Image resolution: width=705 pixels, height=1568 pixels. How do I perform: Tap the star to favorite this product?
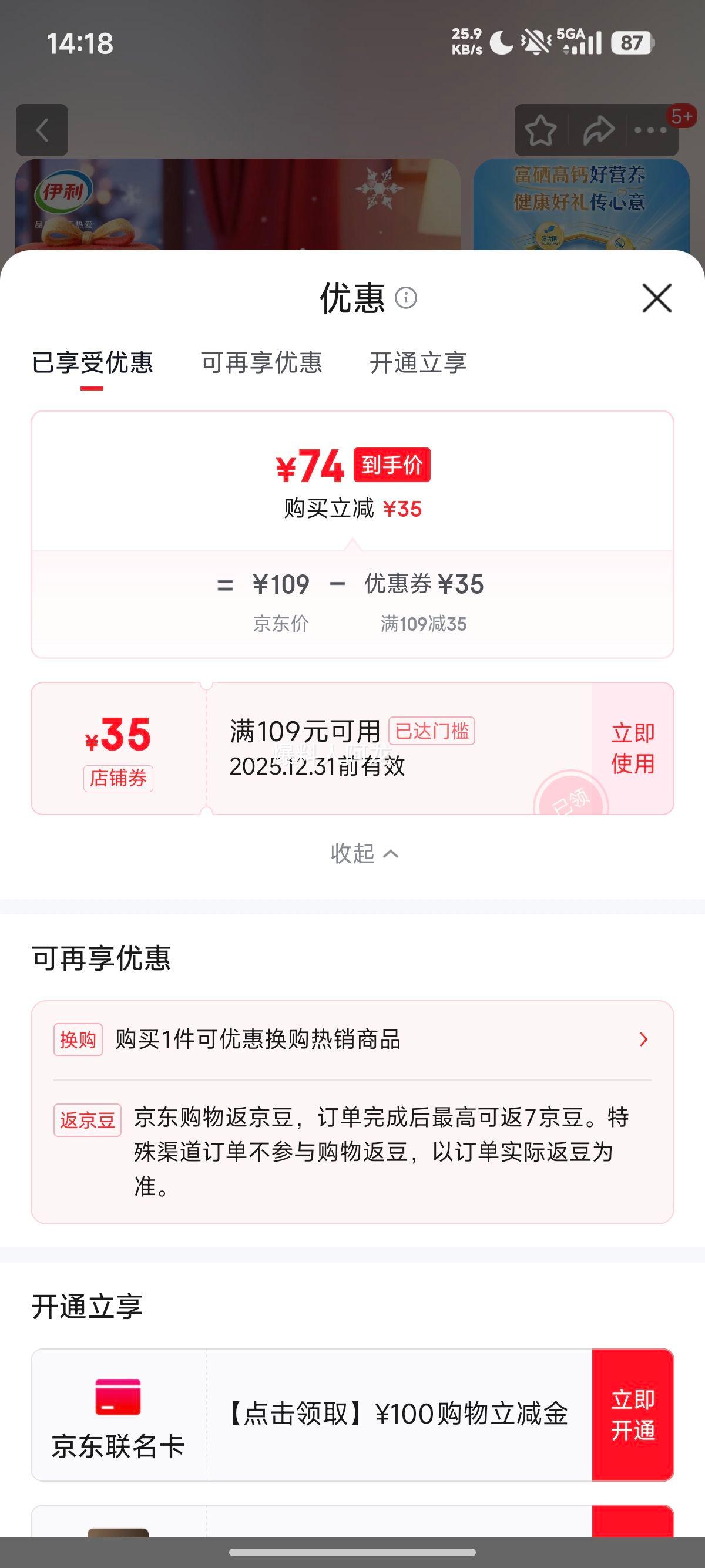[x=540, y=129]
